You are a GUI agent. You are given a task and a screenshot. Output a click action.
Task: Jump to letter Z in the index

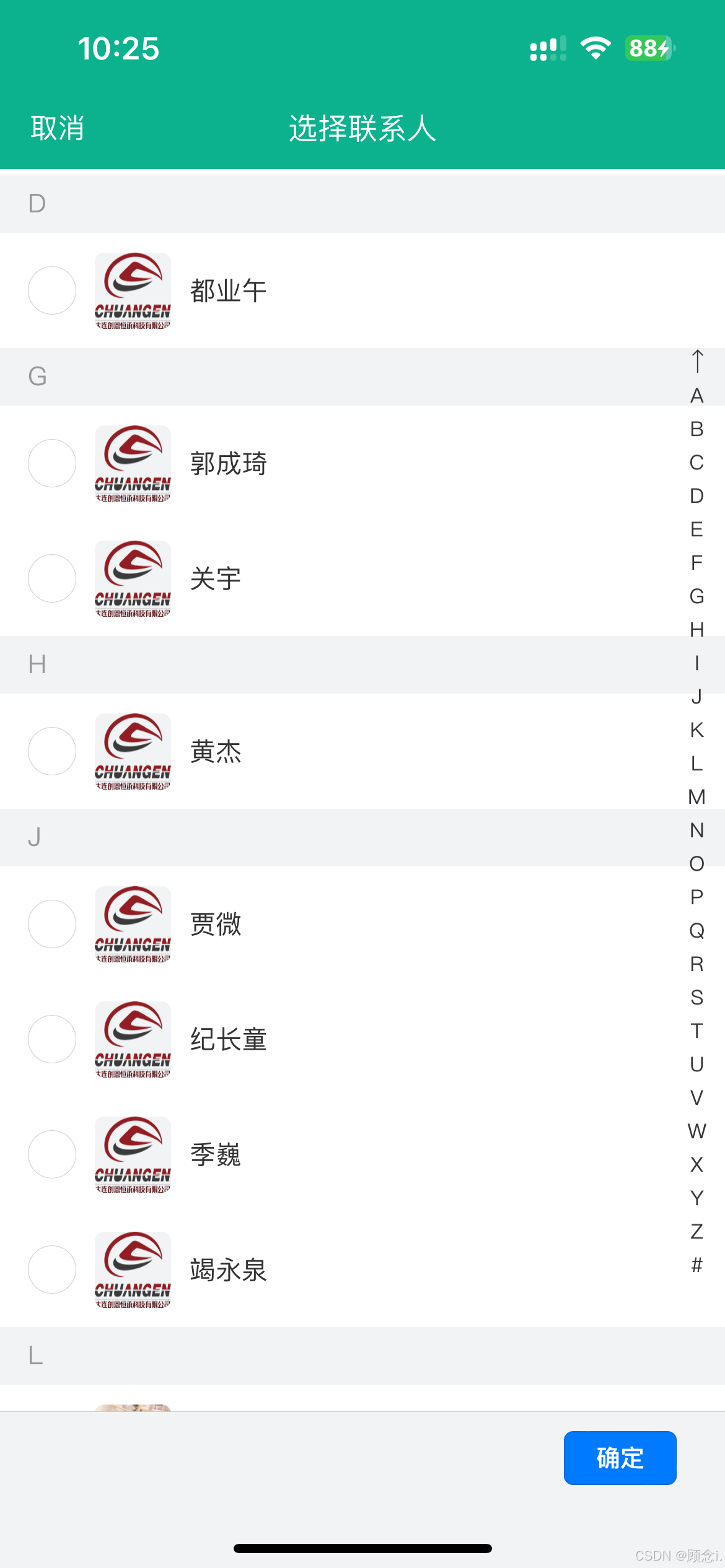(x=697, y=1232)
